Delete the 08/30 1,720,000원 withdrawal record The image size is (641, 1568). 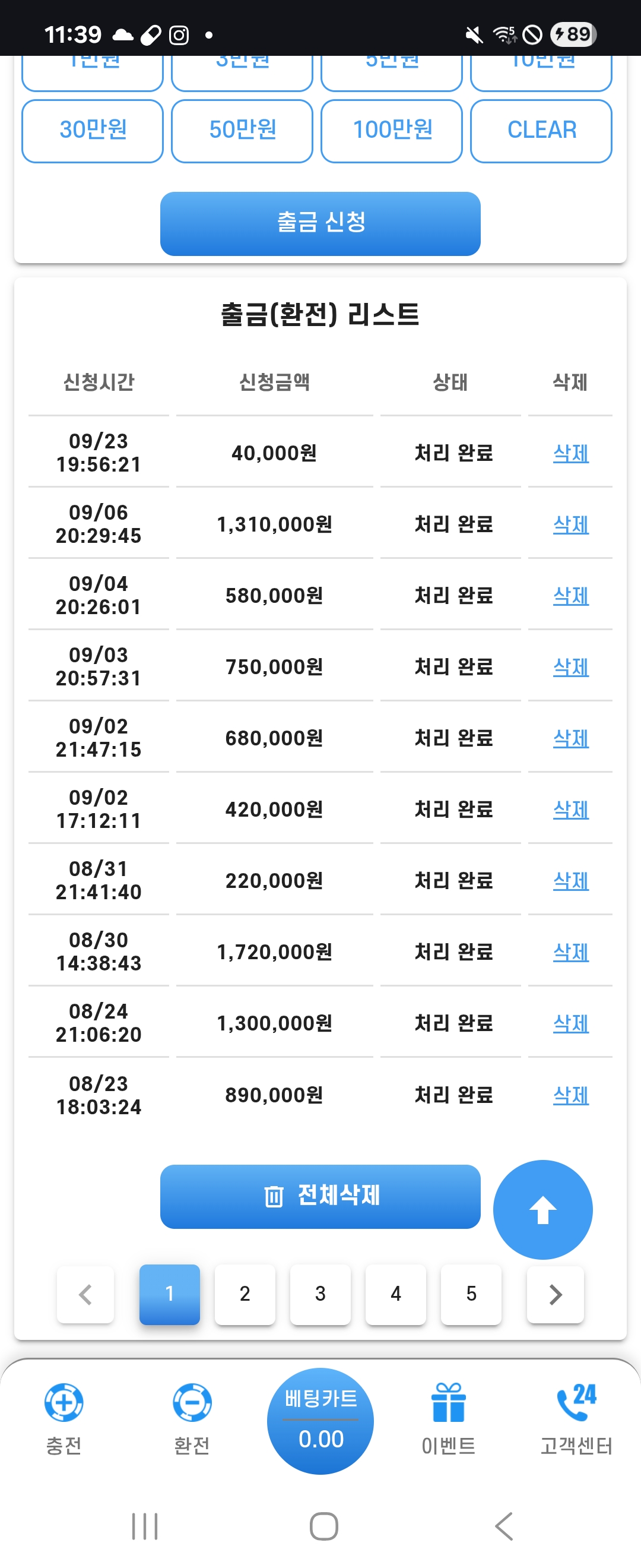click(x=570, y=951)
